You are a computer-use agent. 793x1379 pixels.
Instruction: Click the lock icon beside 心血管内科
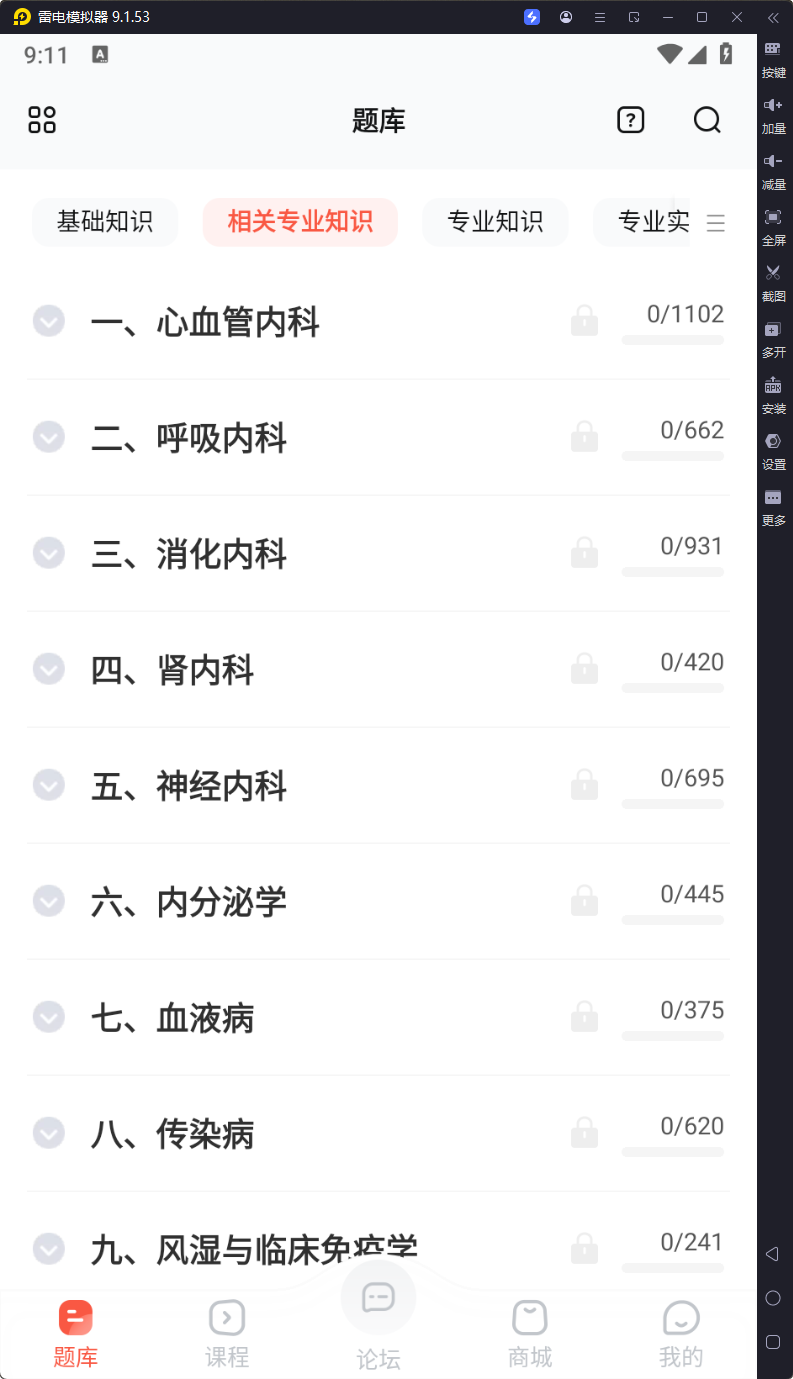click(x=584, y=320)
